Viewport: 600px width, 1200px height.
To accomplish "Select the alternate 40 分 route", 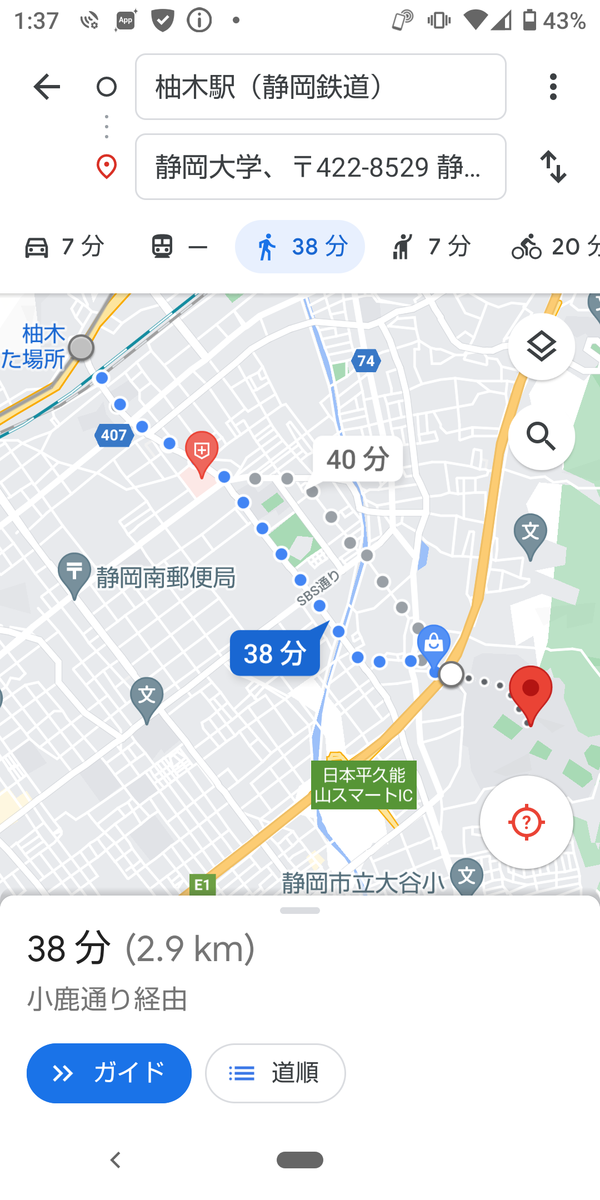I will [357, 459].
